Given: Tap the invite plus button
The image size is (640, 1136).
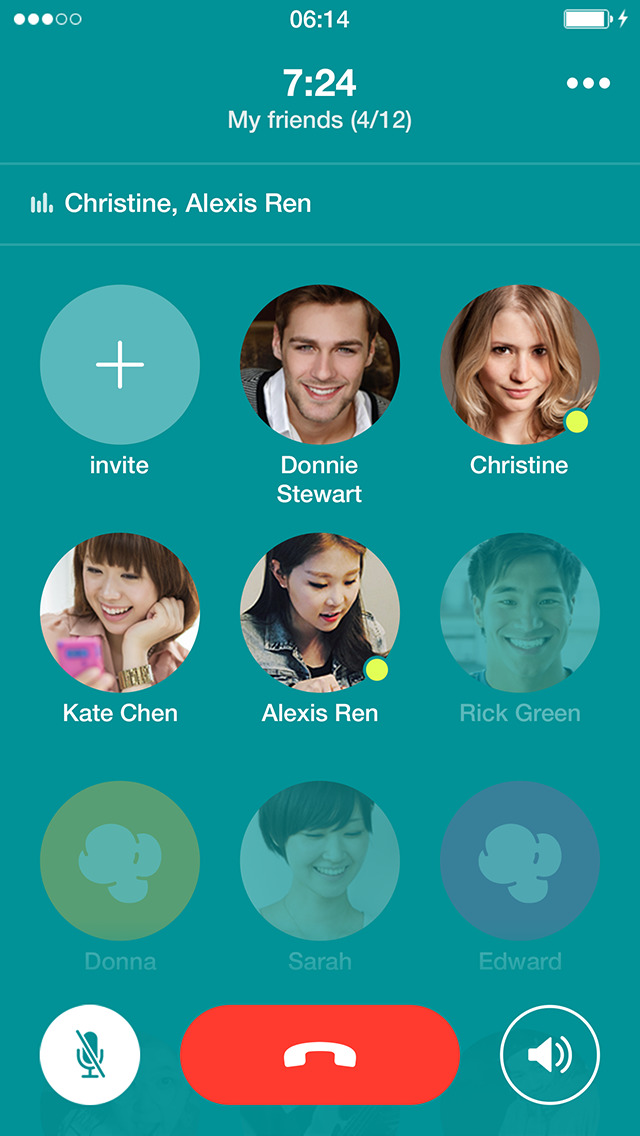Looking at the screenshot, I should pyautogui.click(x=120, y=365).
